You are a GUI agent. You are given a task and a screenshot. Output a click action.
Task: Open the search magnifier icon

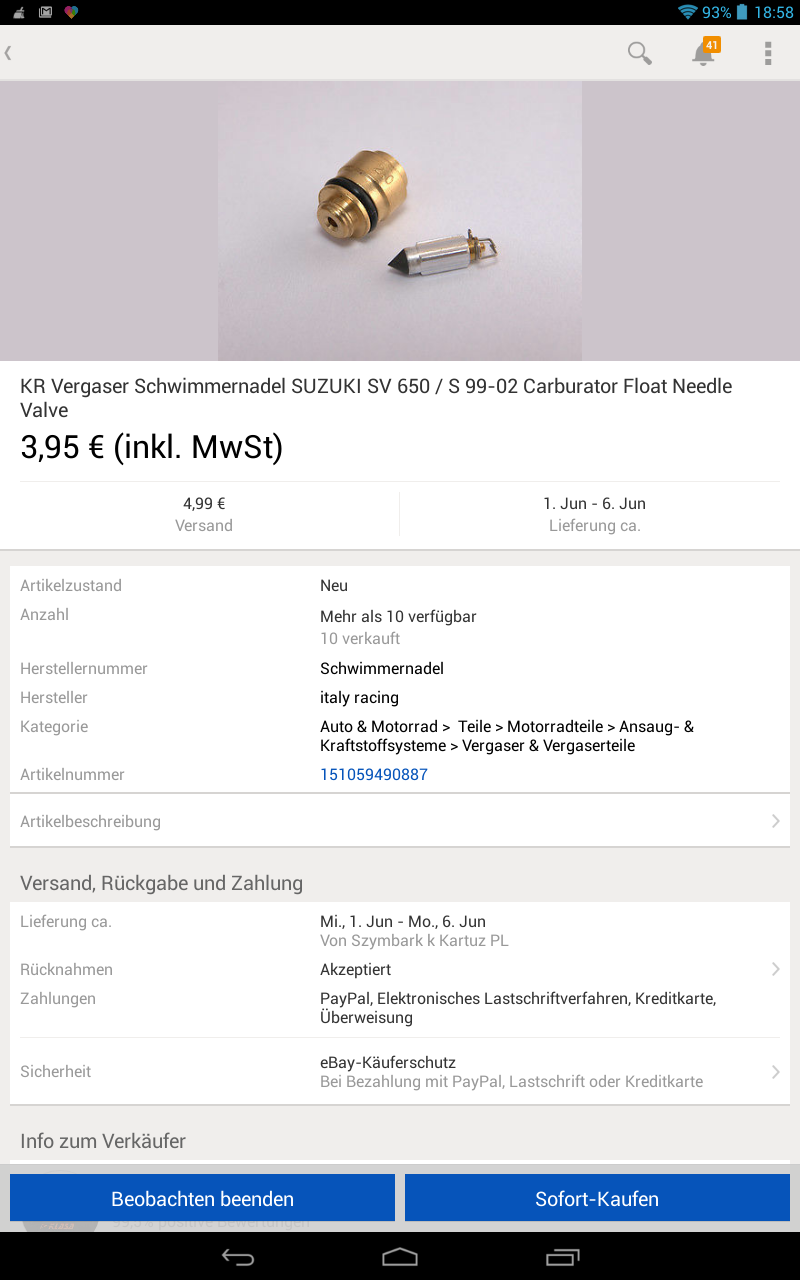640,53
